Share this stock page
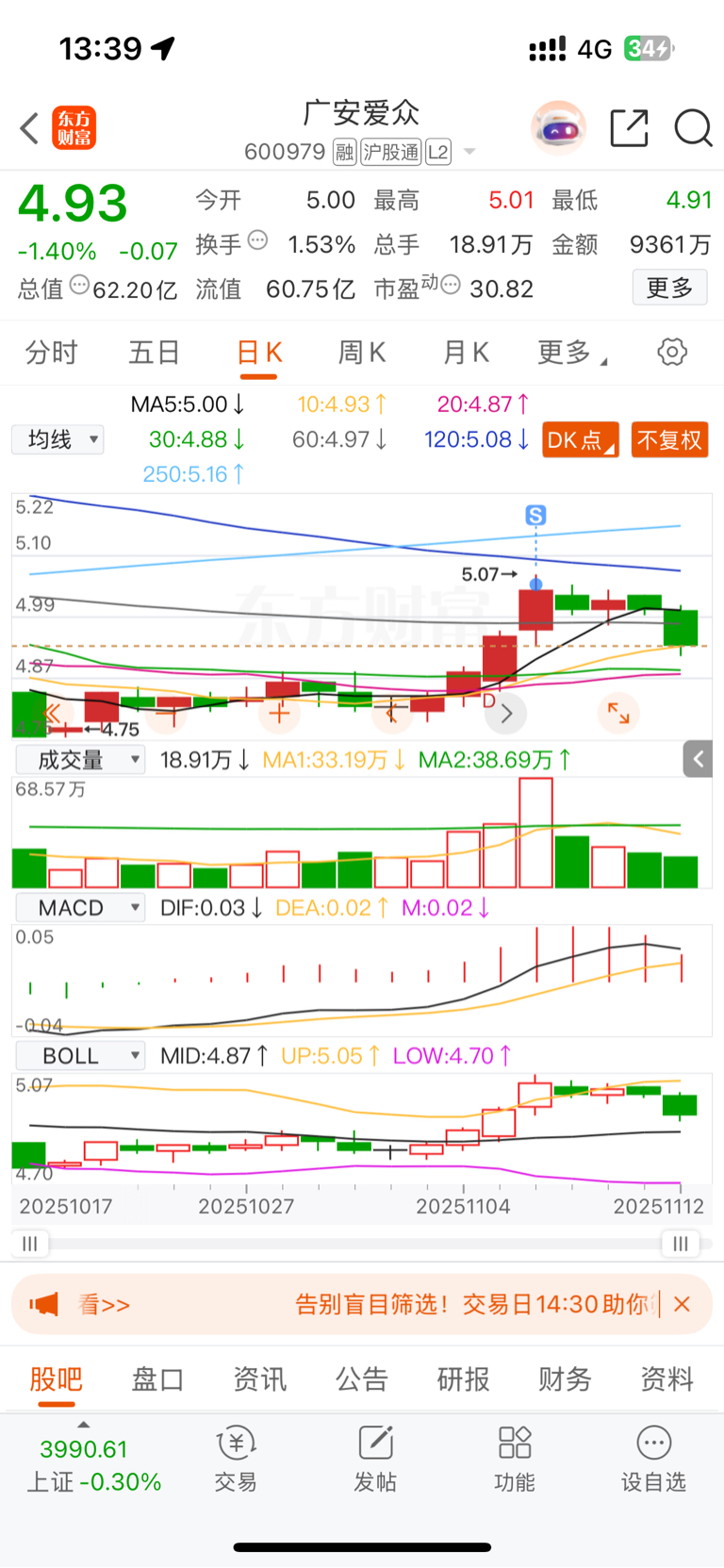This screenshot has width=724, height=1568. click(x=629, y=128)
